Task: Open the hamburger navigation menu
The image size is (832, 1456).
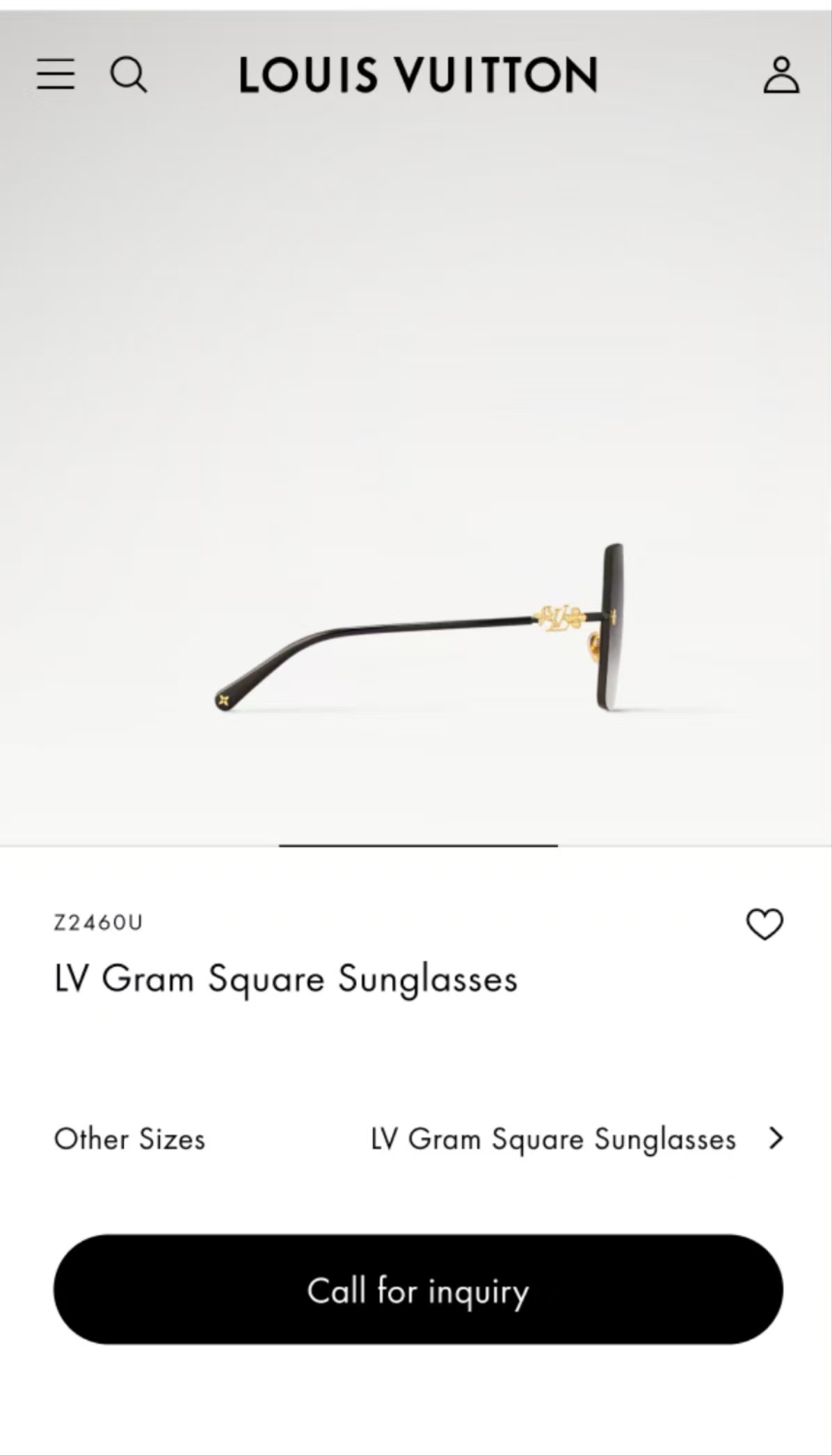Action: (56, 74)
